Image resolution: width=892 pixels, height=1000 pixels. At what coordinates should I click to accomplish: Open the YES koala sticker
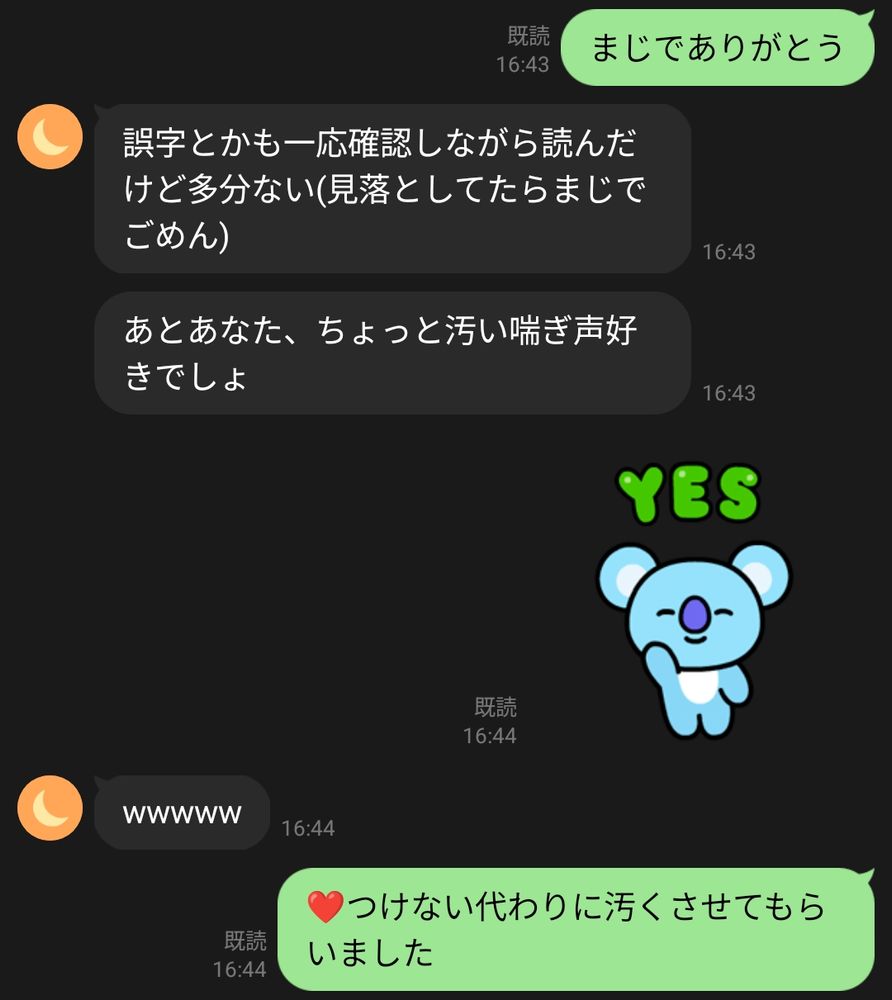(692, 600)
